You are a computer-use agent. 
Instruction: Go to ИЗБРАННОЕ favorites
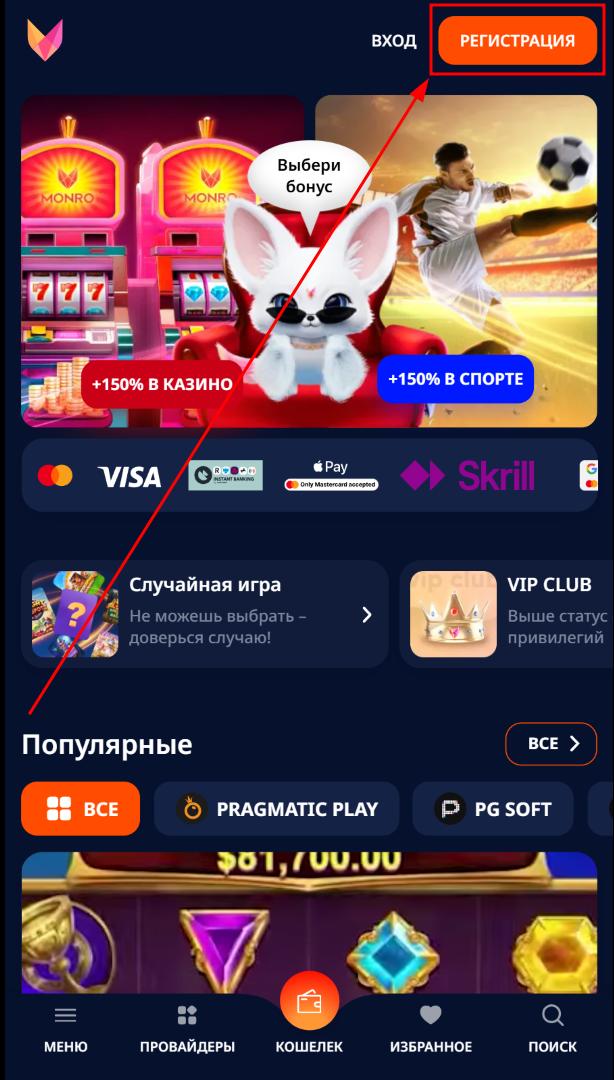(430, 1030)
